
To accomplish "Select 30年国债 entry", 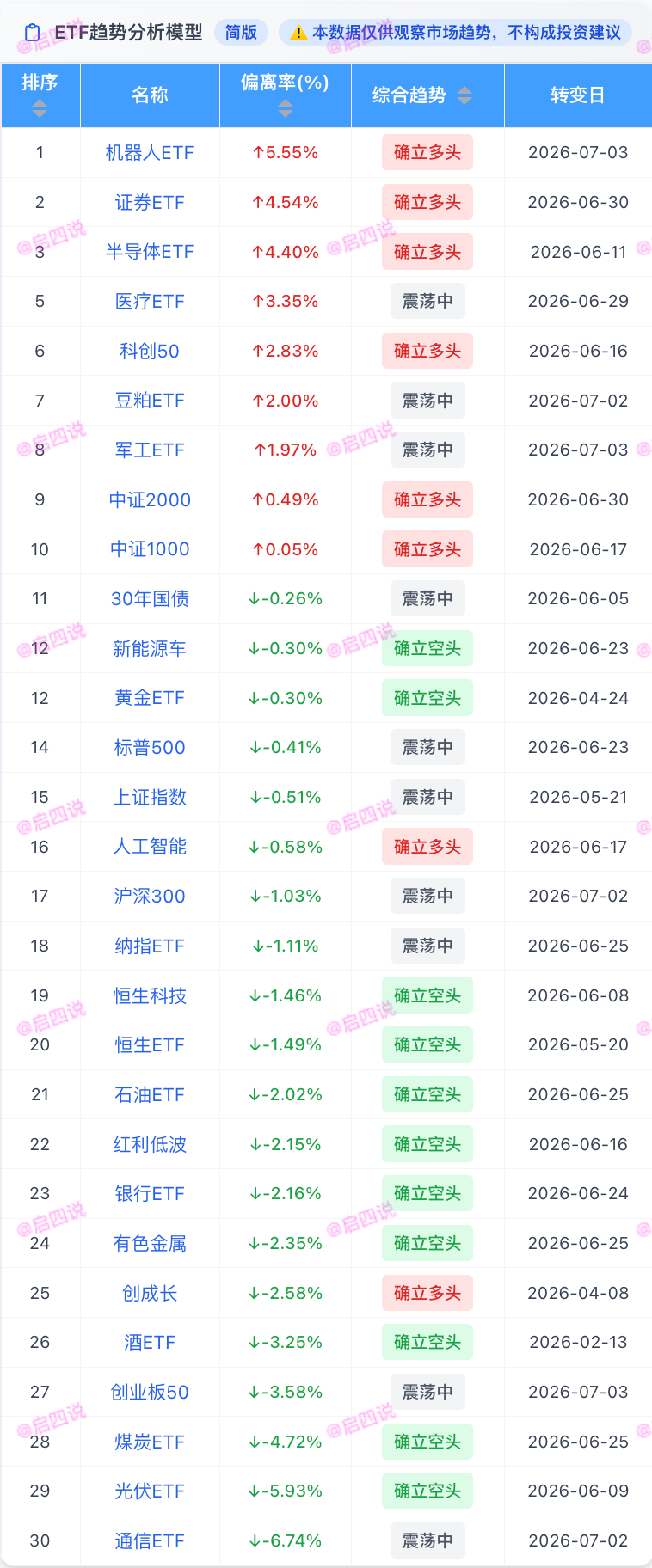I will 150,598.
